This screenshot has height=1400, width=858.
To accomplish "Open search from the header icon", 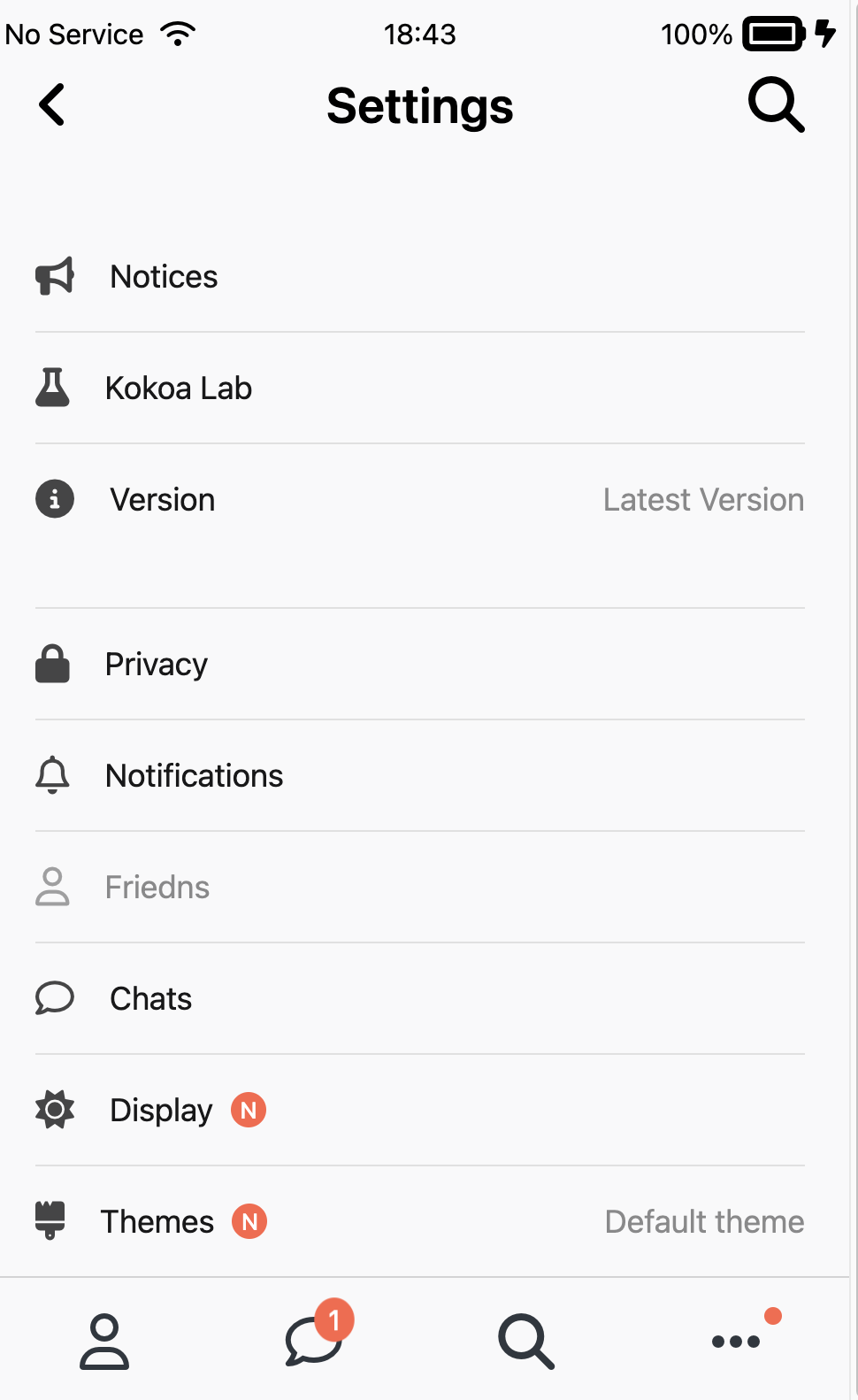I will tap(776, 104).
